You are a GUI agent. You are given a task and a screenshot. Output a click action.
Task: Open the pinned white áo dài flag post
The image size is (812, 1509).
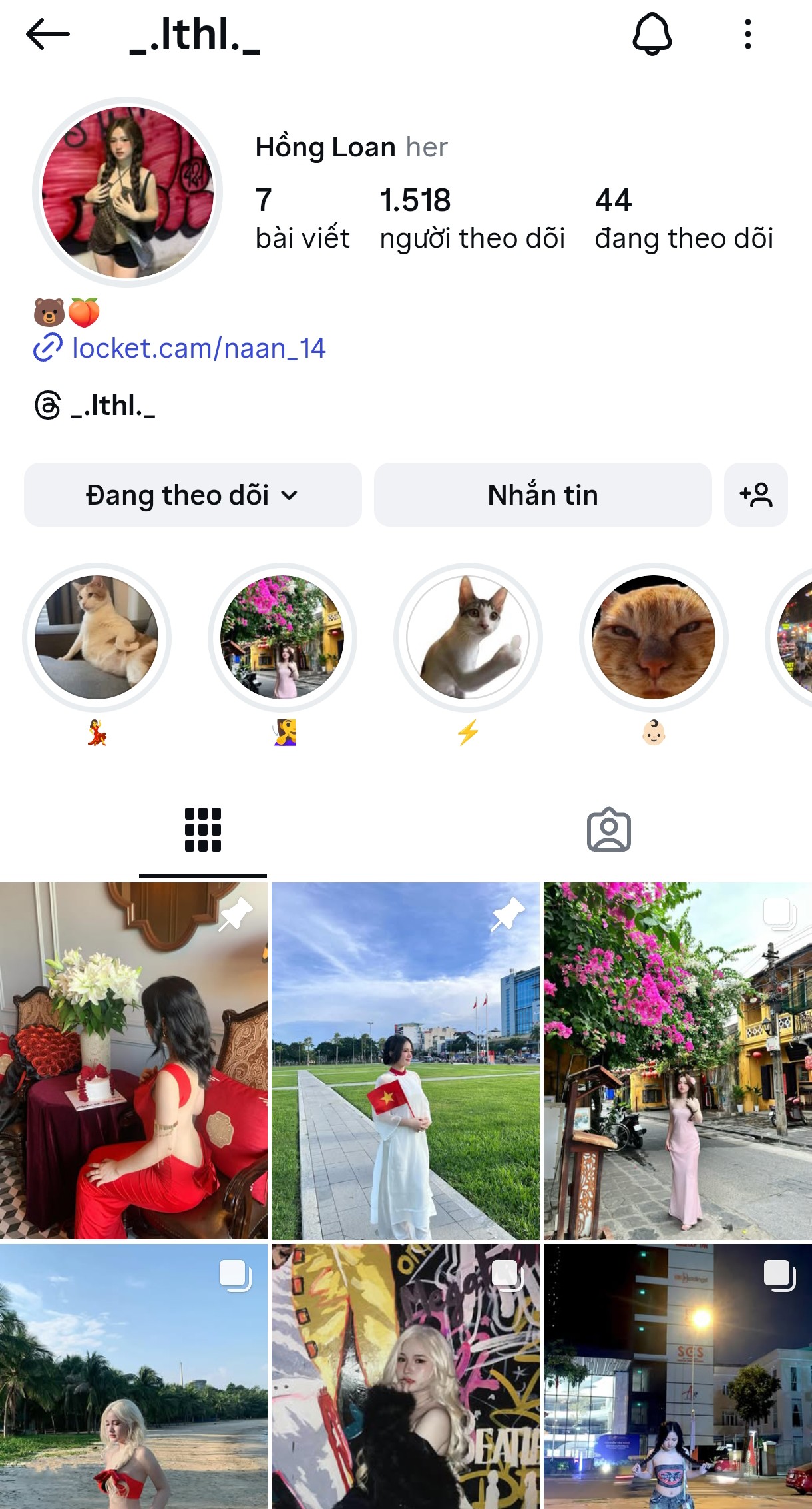[405, 1060]
